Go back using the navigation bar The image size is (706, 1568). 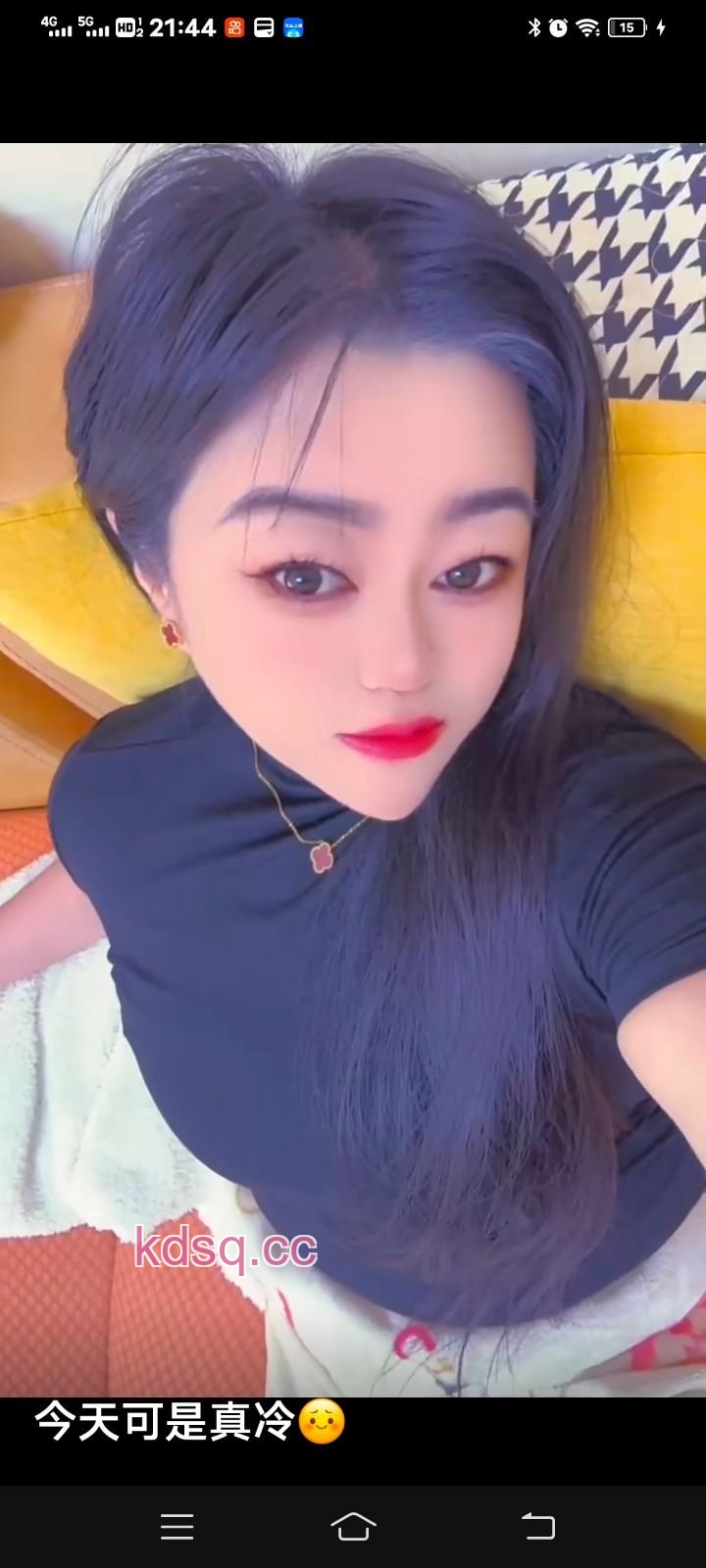pos(537,1526)
